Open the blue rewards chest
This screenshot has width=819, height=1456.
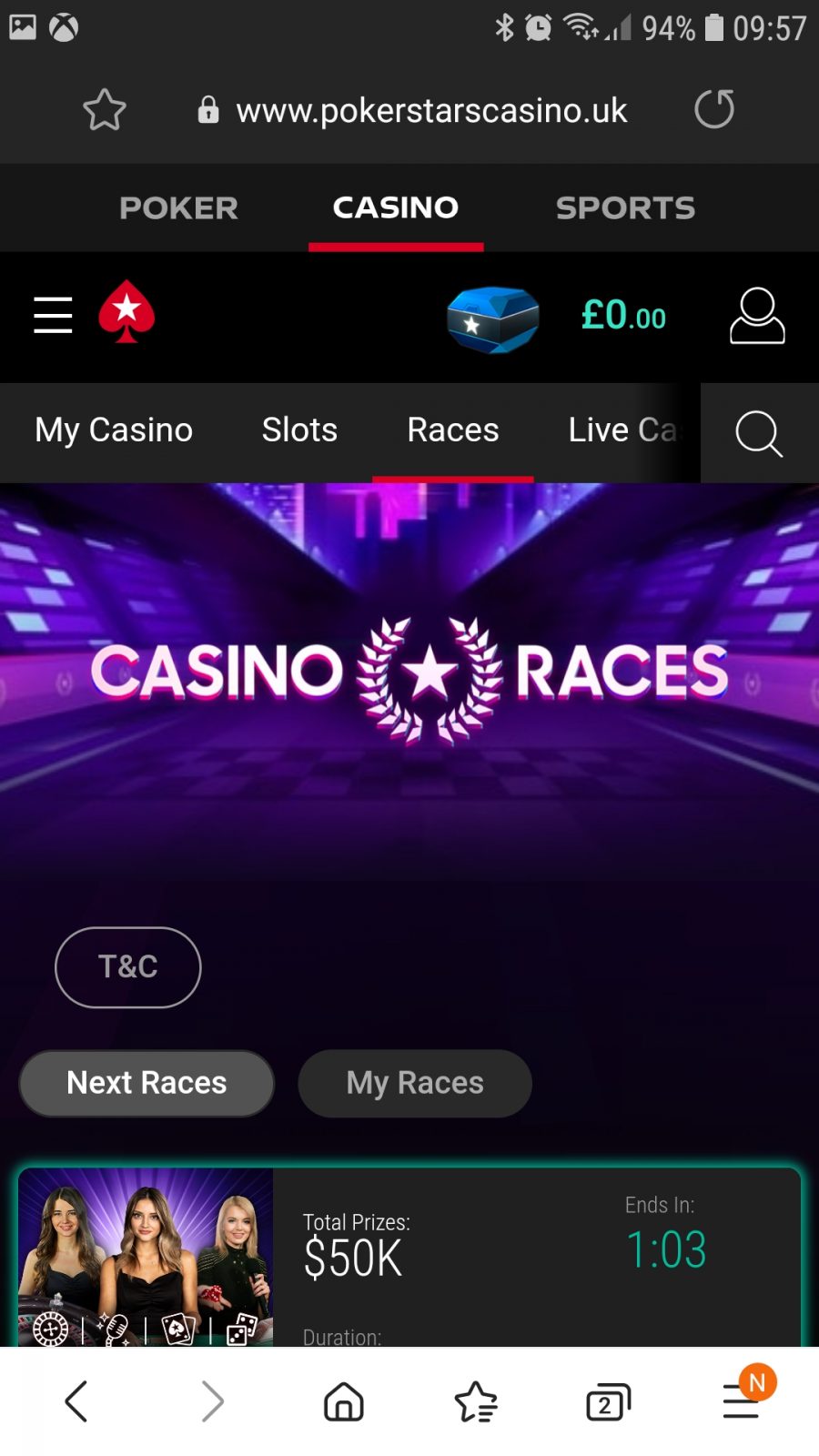pyautogui.click(x=492, y=318)
